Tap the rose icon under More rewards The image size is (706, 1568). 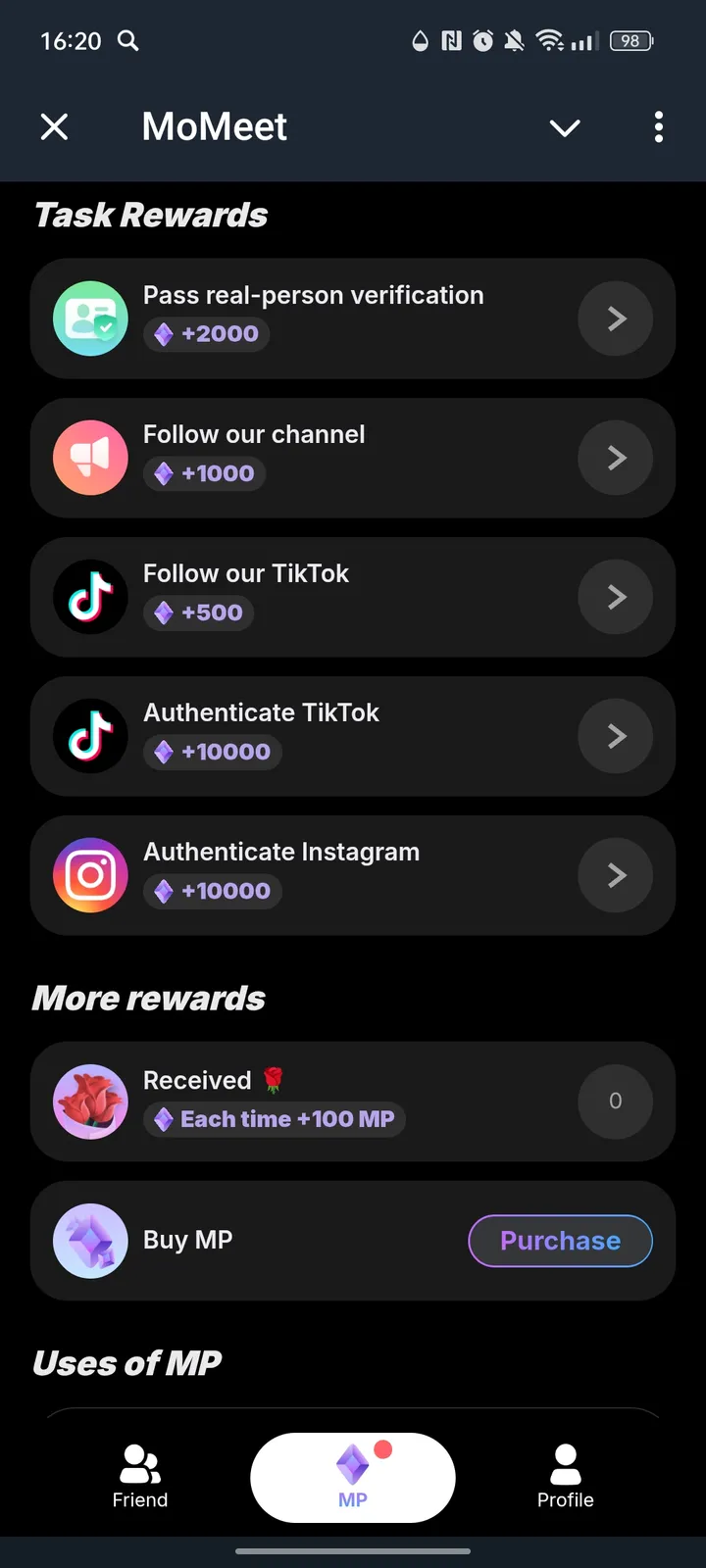click(90, 1102)
